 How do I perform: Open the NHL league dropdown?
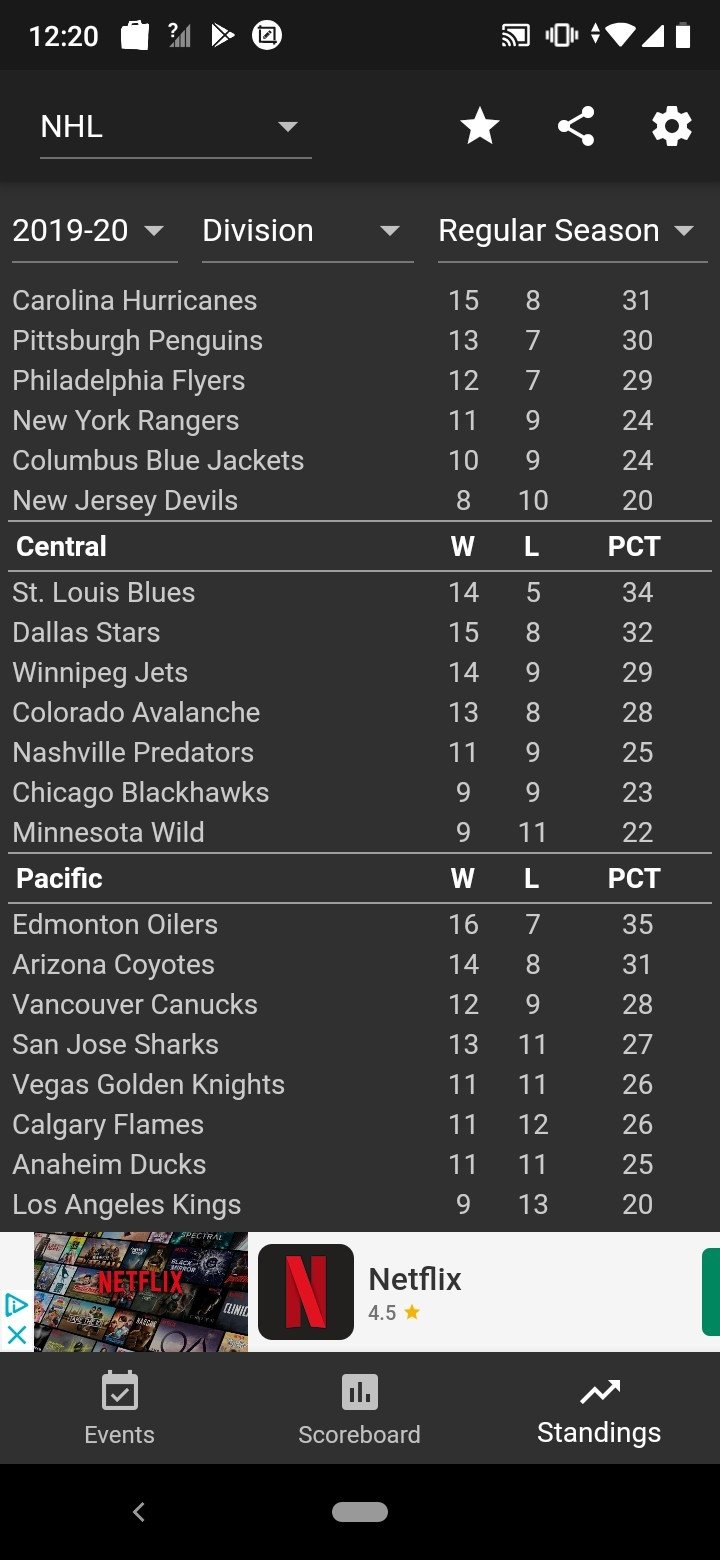pyautogui.click(x=175, y=128)
